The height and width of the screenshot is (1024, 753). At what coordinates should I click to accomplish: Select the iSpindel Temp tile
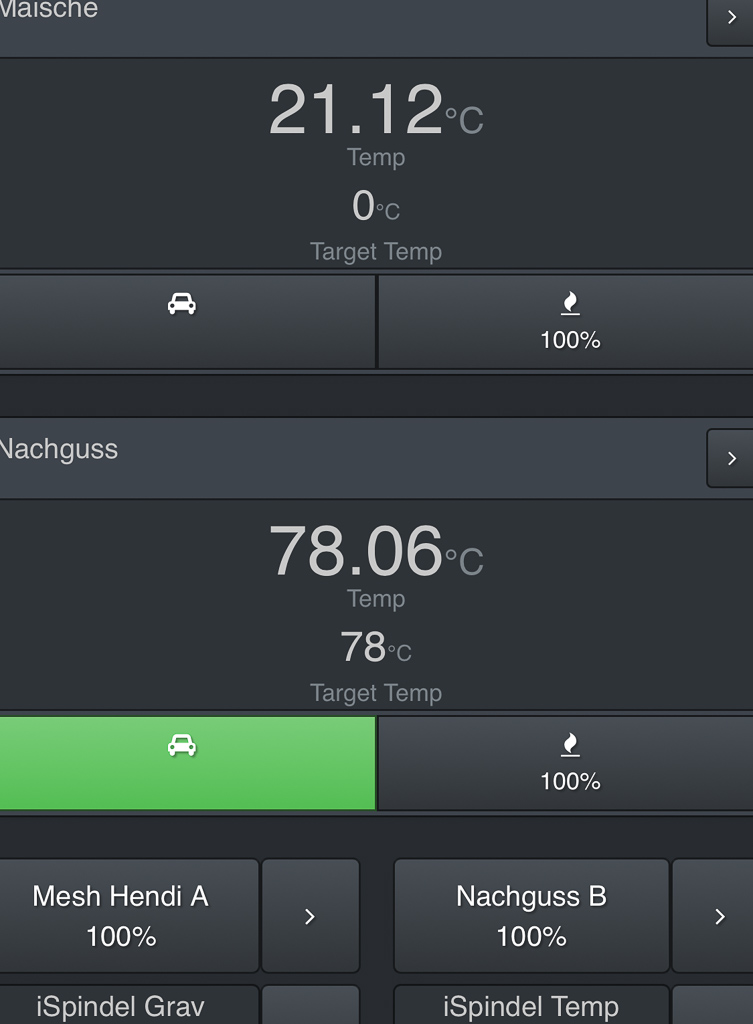[530, 1005]
